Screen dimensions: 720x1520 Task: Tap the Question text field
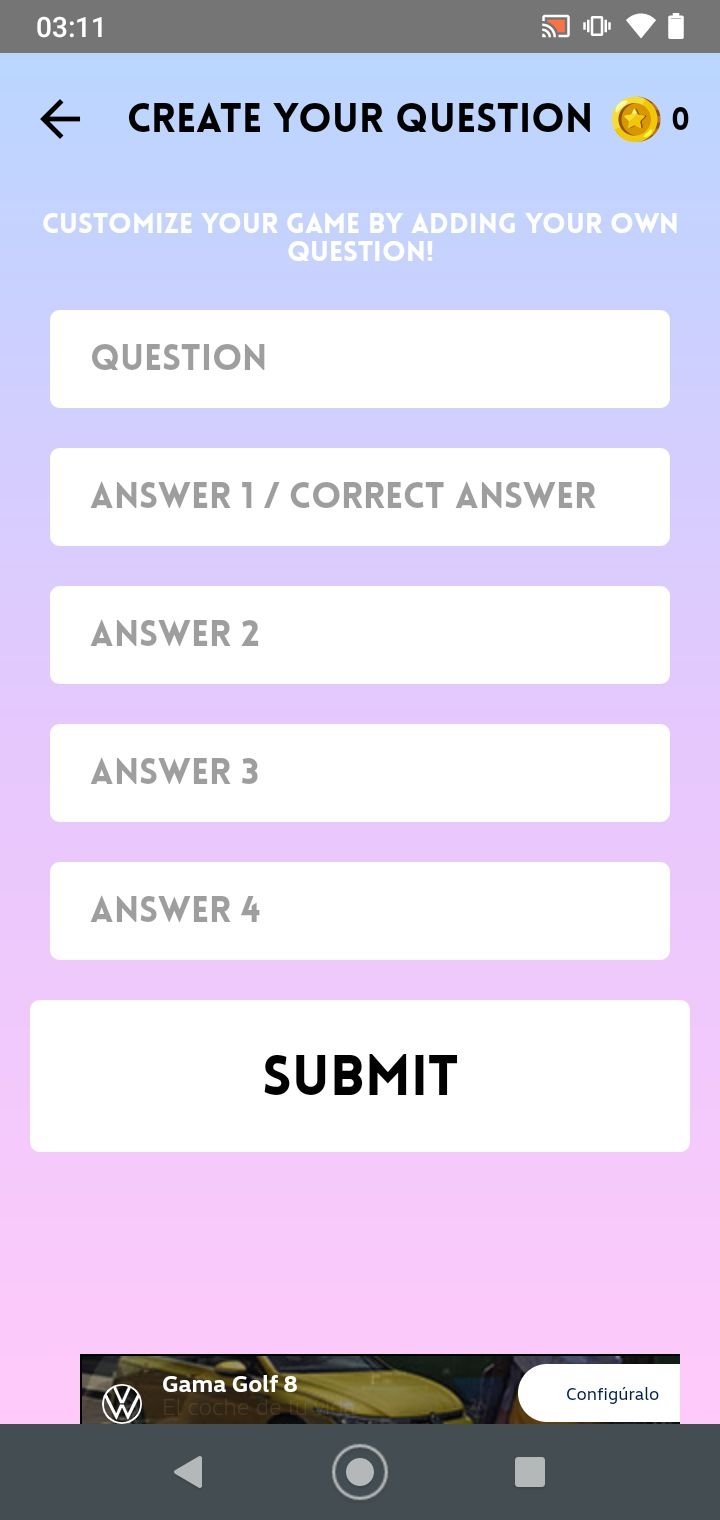pyautogui.click(x=360, y=359)
